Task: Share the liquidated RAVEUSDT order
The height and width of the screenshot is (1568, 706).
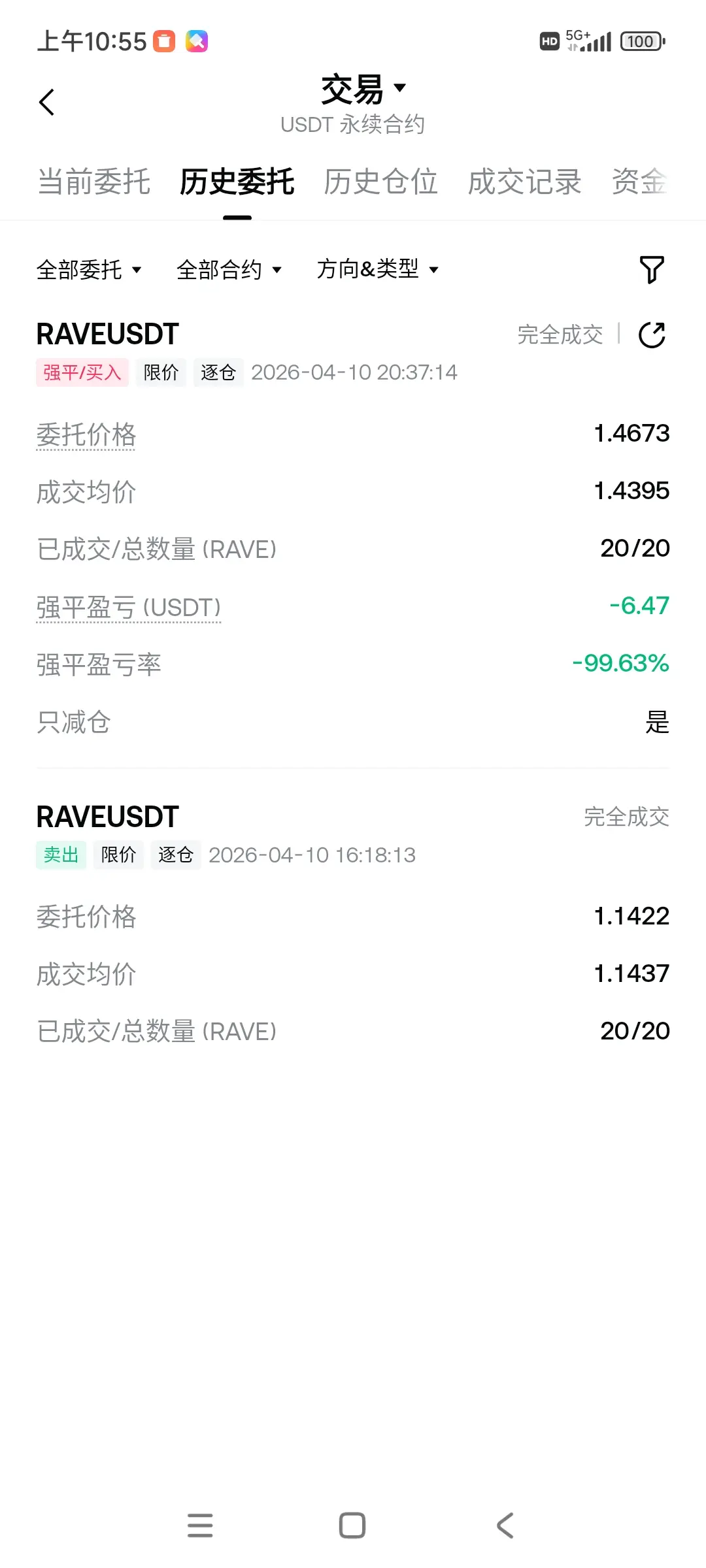Action: pos(652,335)
